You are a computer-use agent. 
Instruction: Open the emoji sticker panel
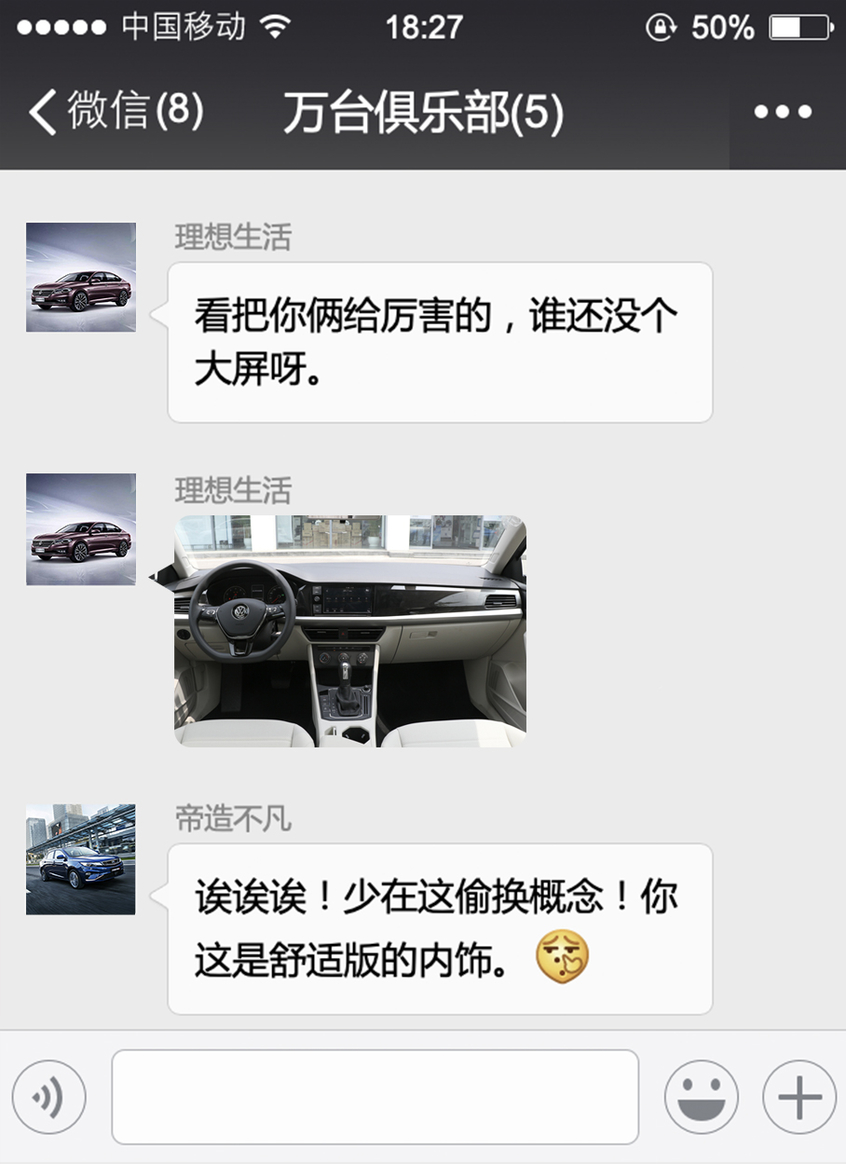pyautogui.click(x=701, y=1097)
